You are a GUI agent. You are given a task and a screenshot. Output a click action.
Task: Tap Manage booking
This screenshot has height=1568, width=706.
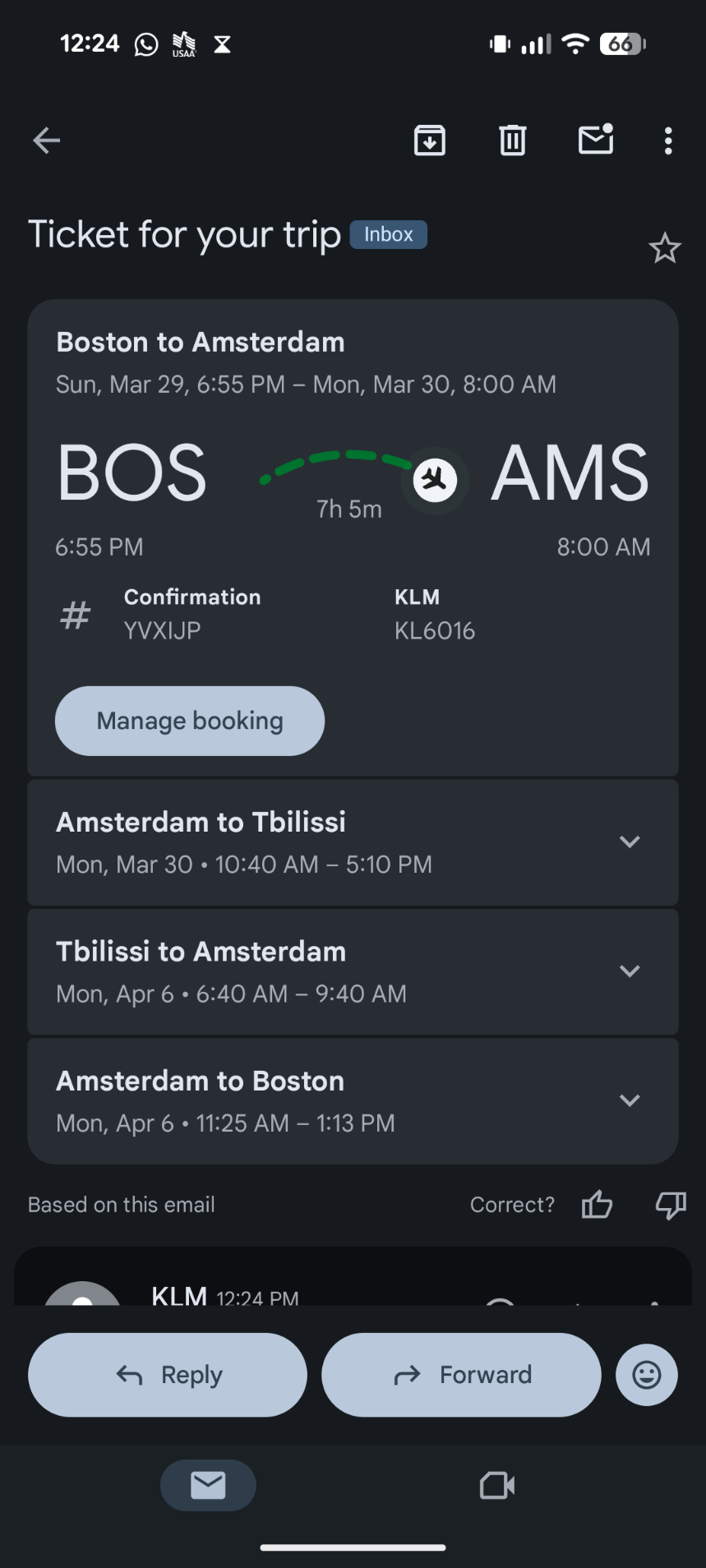click(190, 721)
